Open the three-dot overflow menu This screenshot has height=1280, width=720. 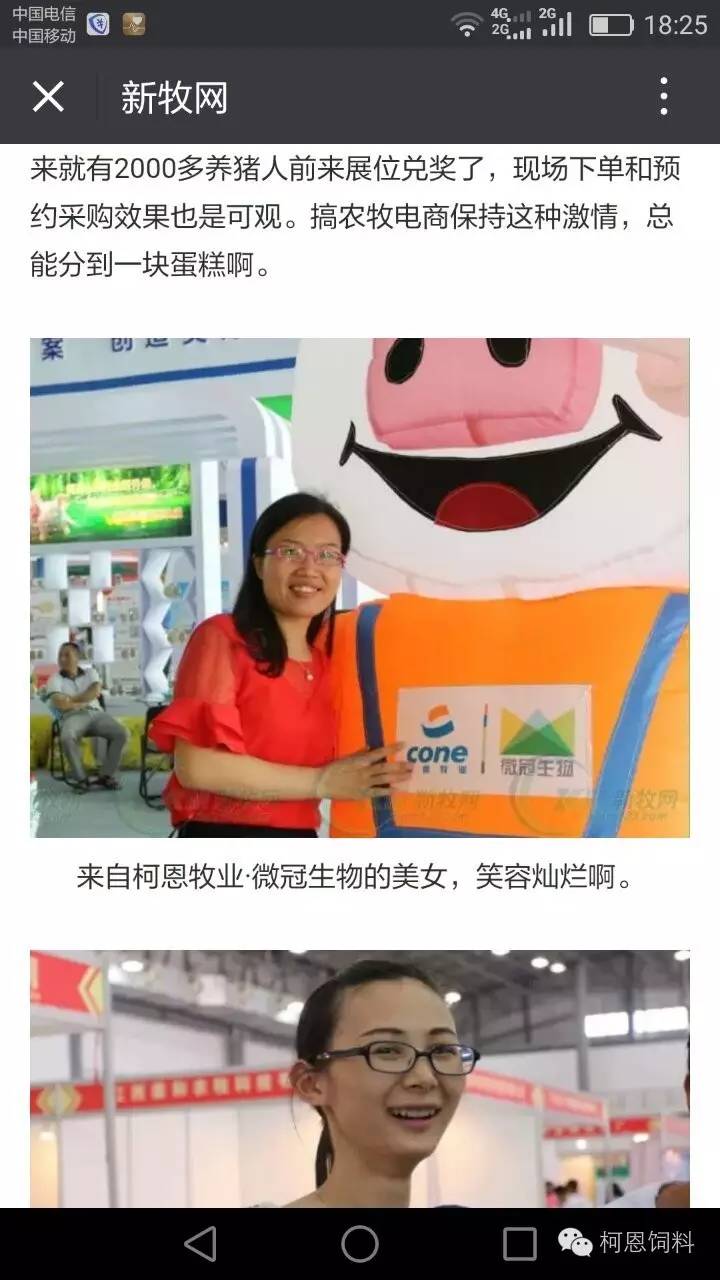663,97
